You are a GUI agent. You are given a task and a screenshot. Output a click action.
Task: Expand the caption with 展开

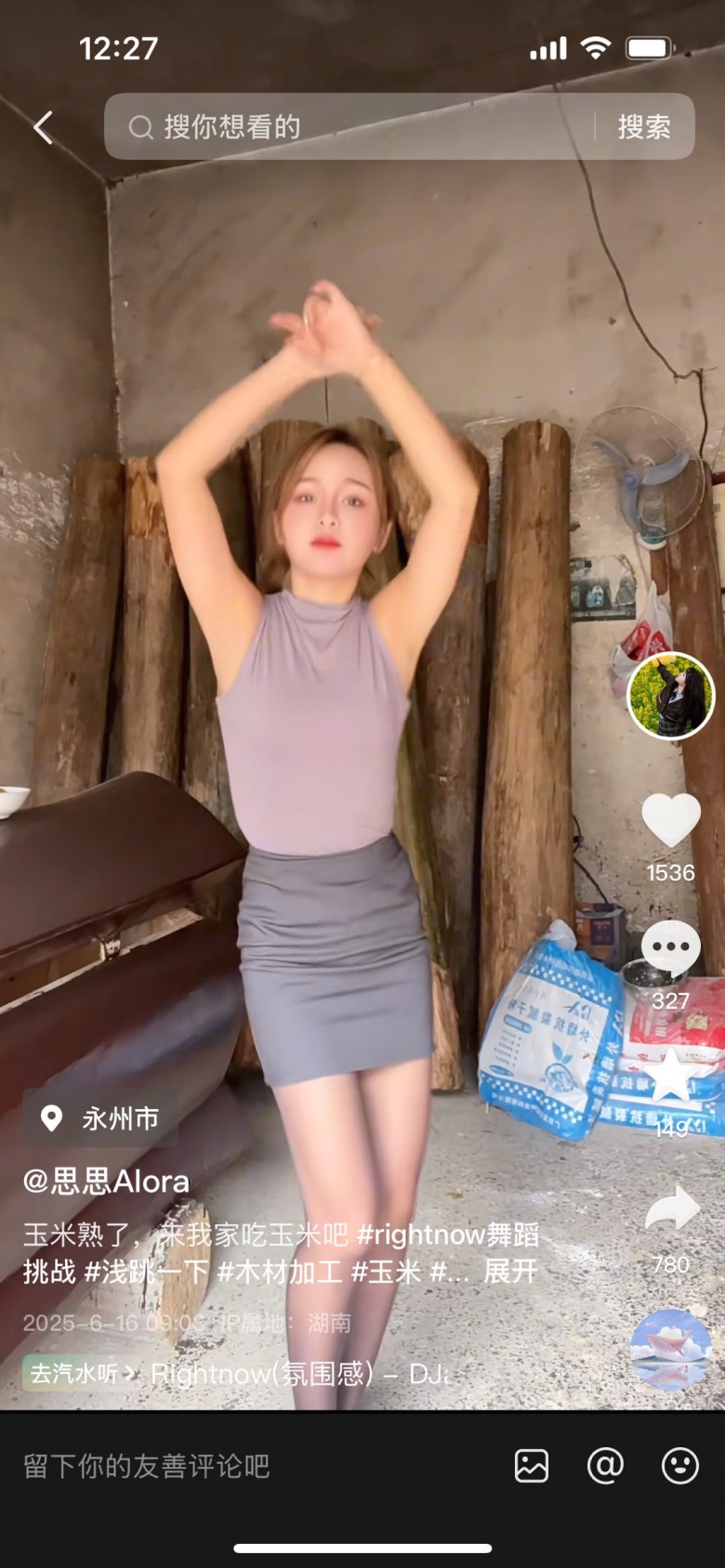[510, 1271]
